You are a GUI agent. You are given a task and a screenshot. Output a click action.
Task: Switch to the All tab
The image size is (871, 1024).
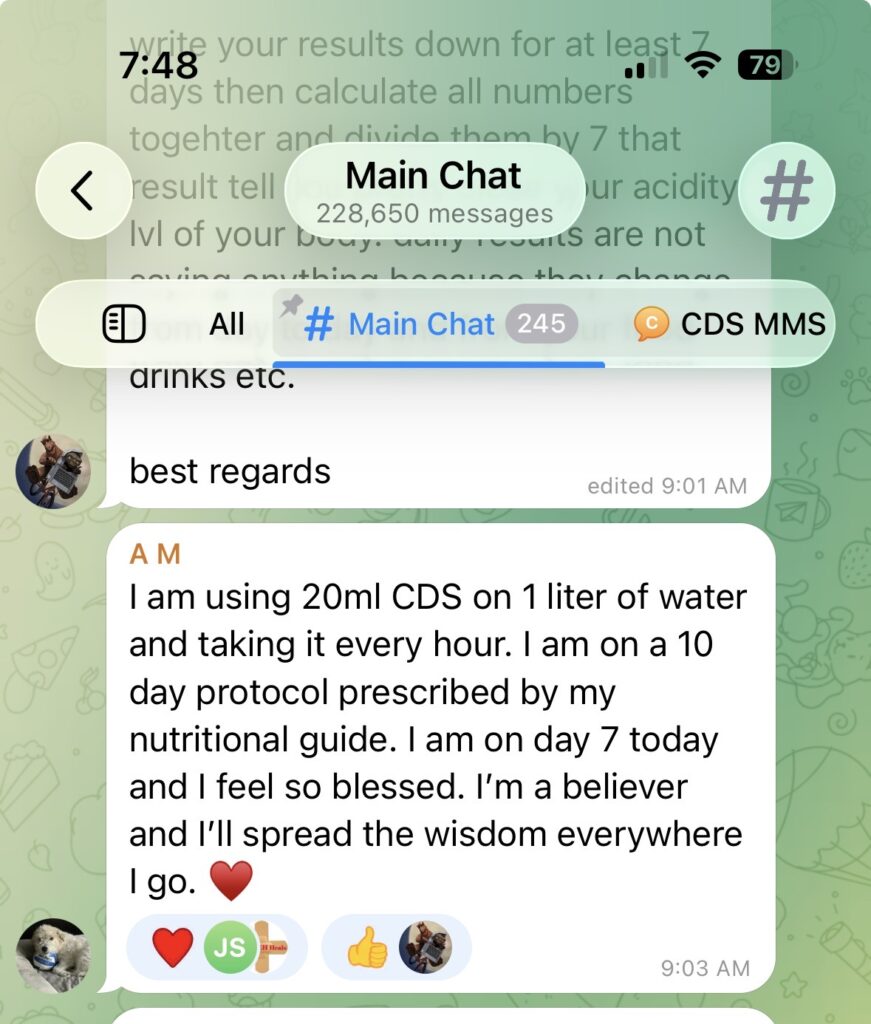coord(227,324)
